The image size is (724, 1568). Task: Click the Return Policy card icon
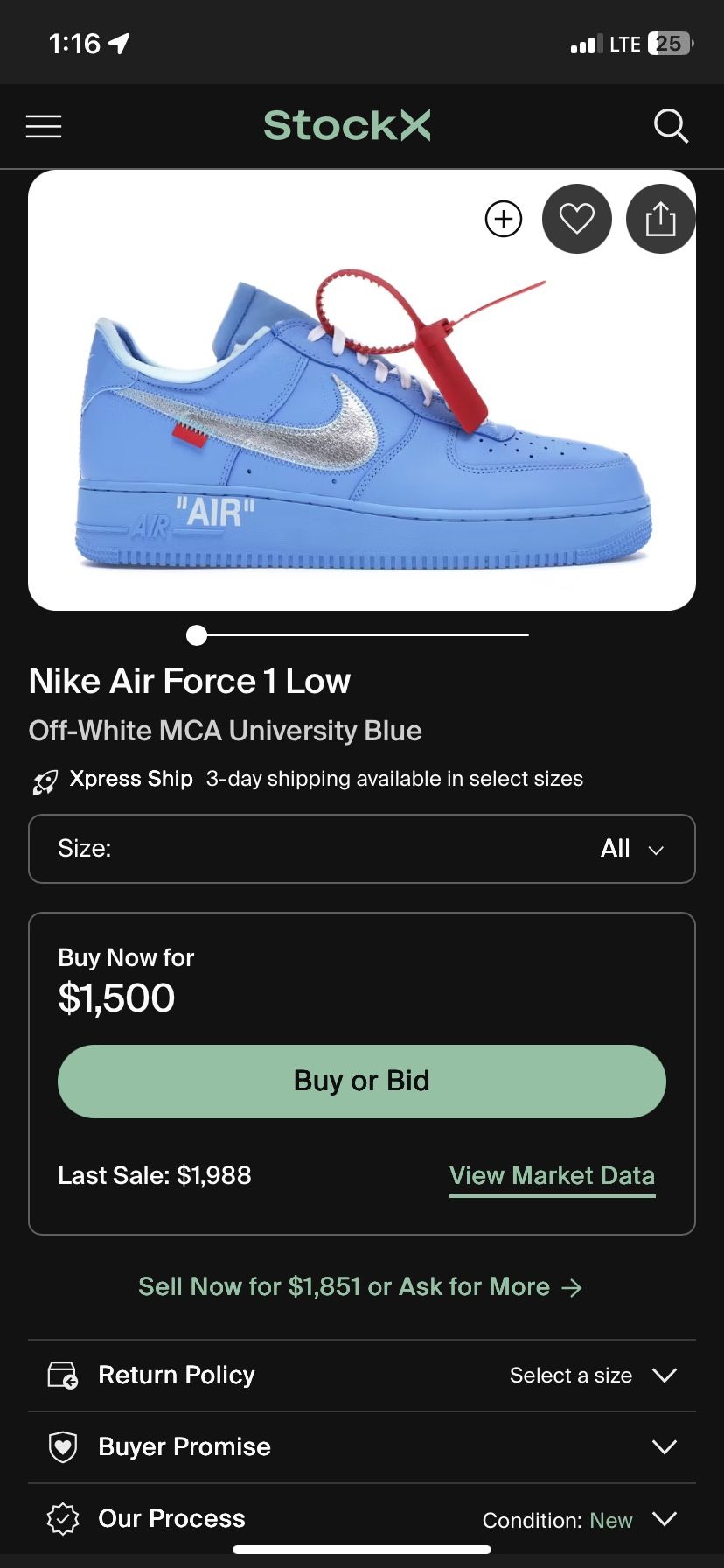click(x=63, y=1375)
